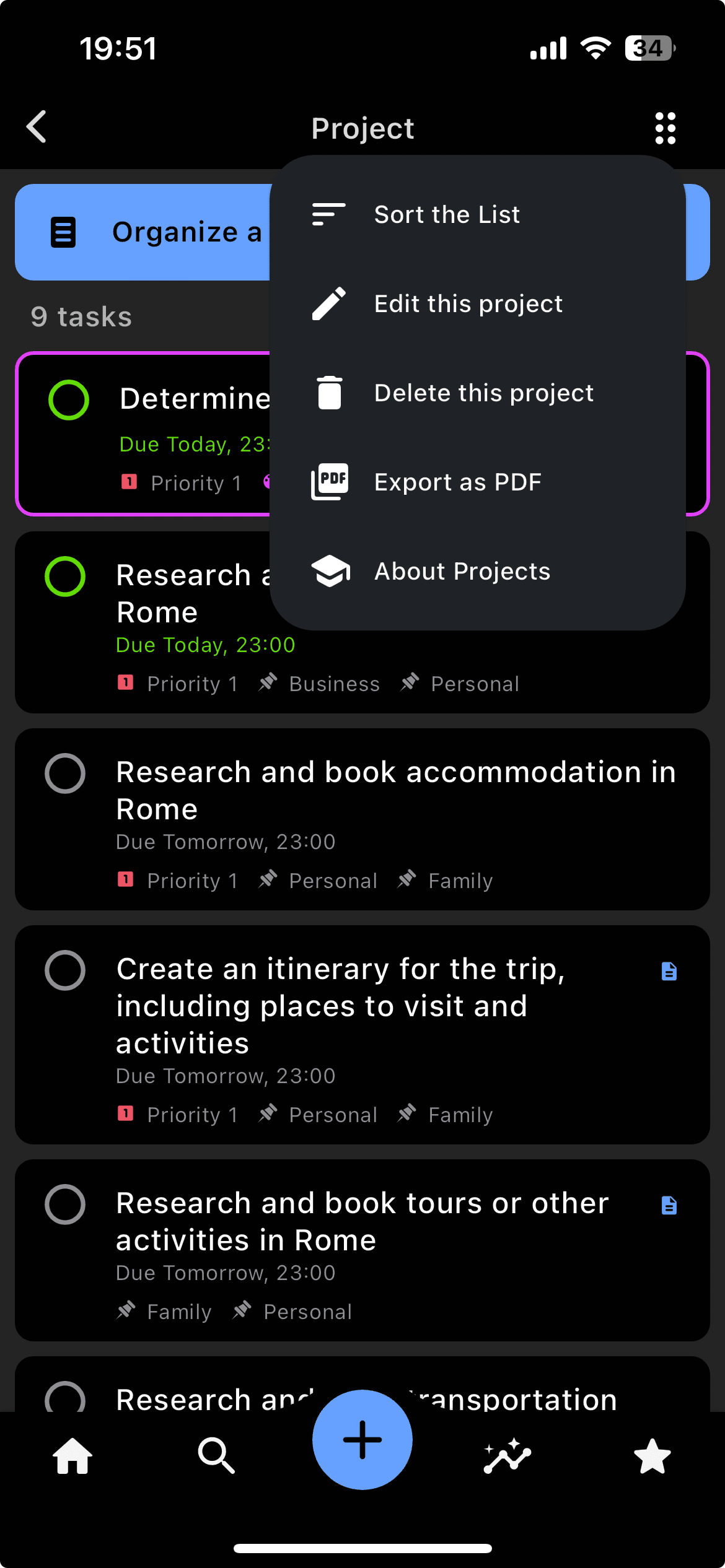Mark 'Research and book accommodation in Rome' complete
725x1568 pixels.
coord(65,773)
